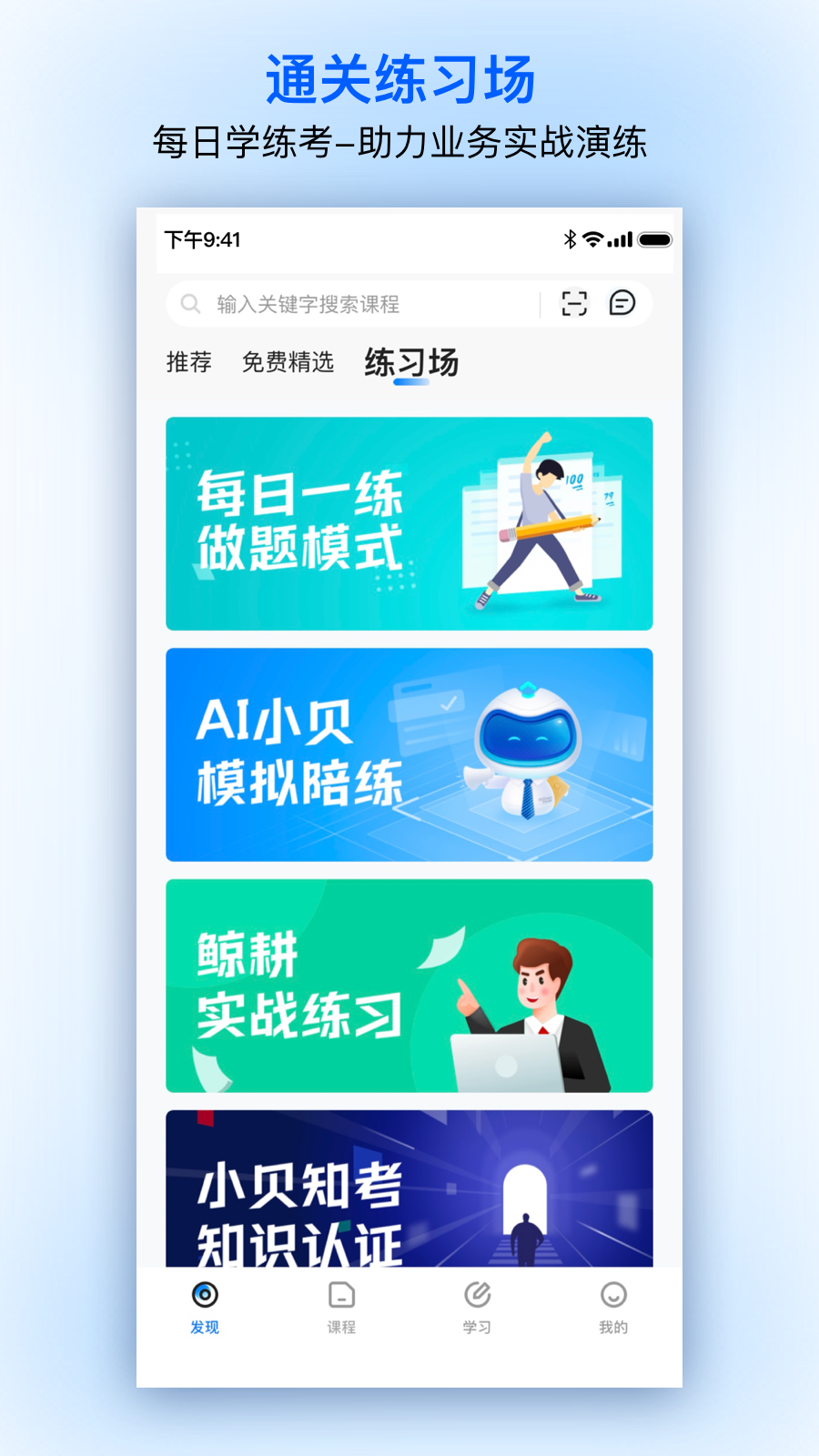Select the 发现 icon in the bottom navigation
This screenshot has height=1456, width=819.
point(204,1296)
